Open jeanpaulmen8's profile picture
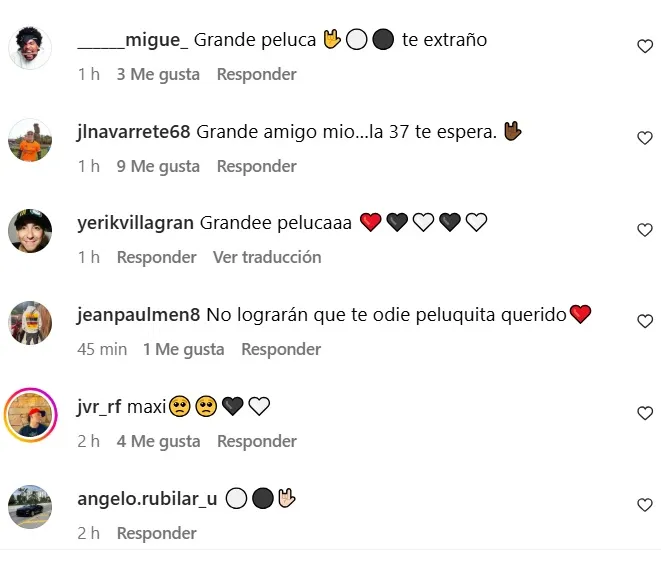Screen dimensions: 661x569 [x=30, y=322]
